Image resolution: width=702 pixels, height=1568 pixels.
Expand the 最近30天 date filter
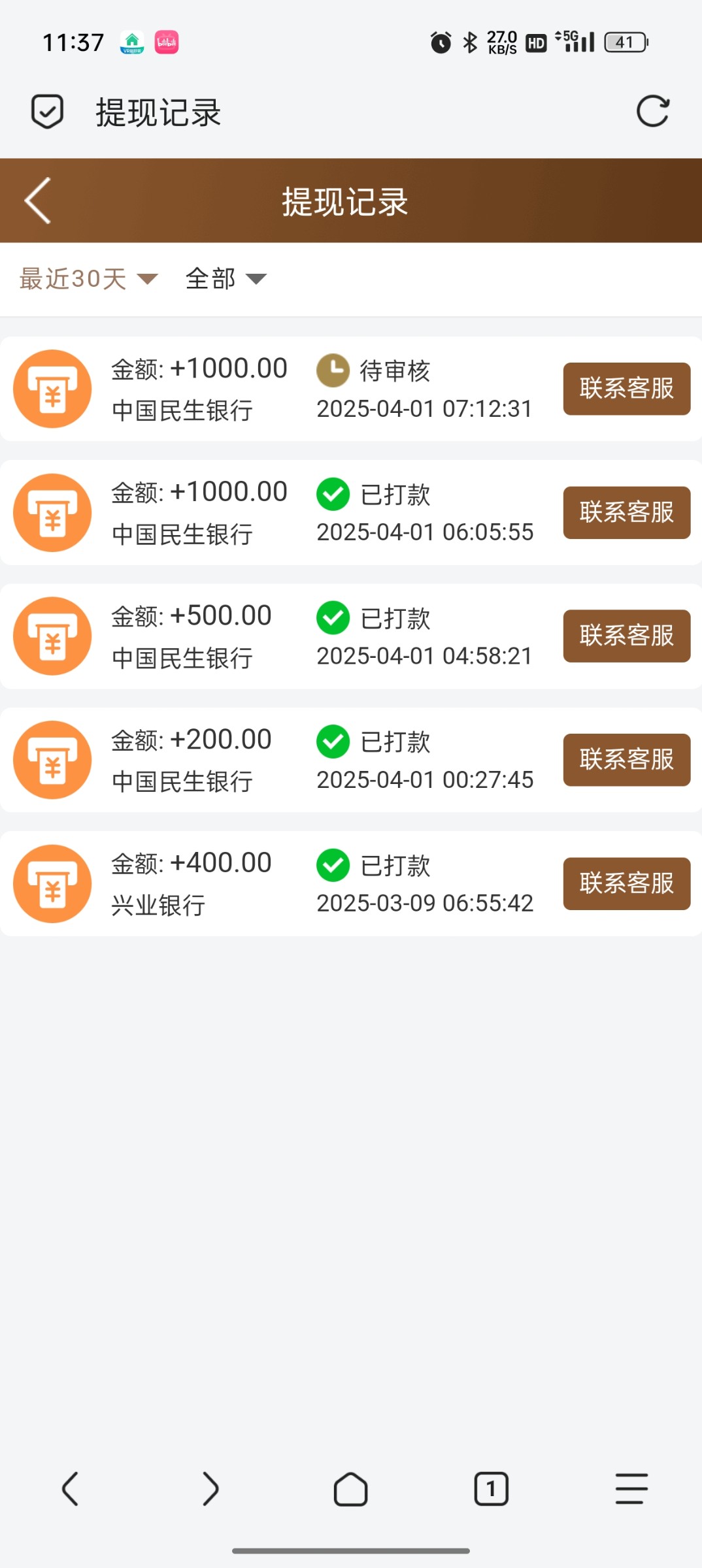[88, 279]
